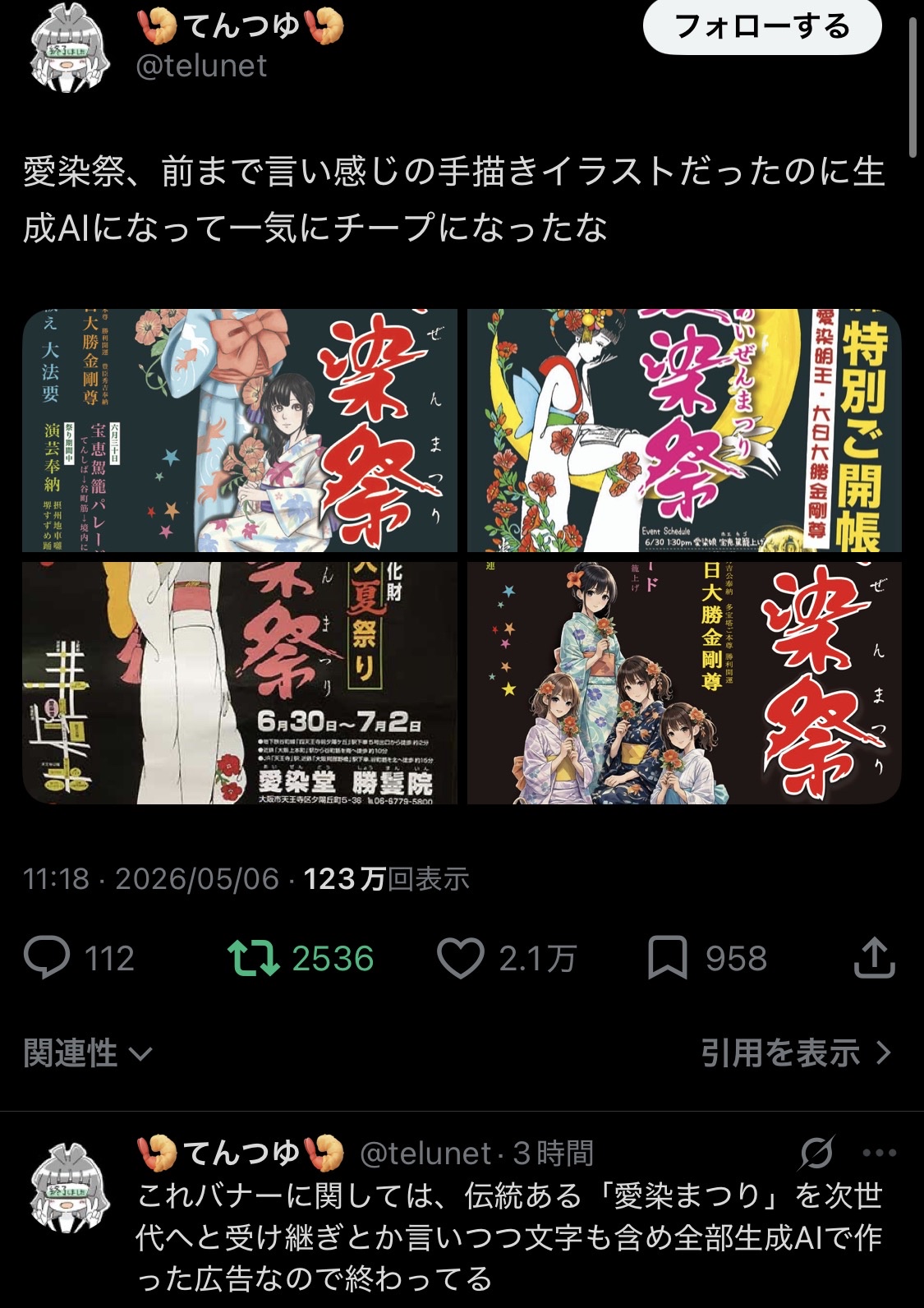The image size is (924, 1308).
Task: Open 引用を表示 to view quotes
Action: [796, 1052]
